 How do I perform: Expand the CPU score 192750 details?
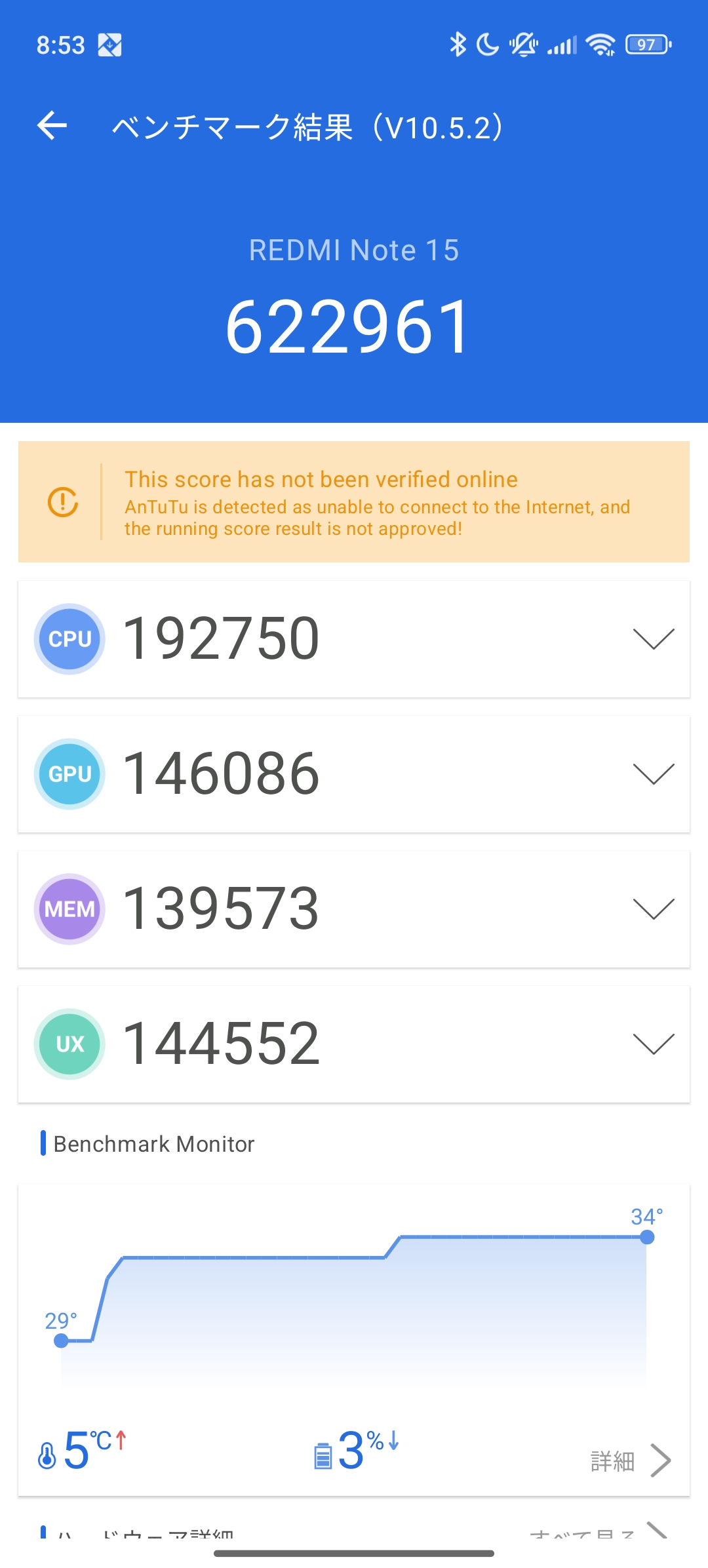pyautogui.click(x=653, y=638)
